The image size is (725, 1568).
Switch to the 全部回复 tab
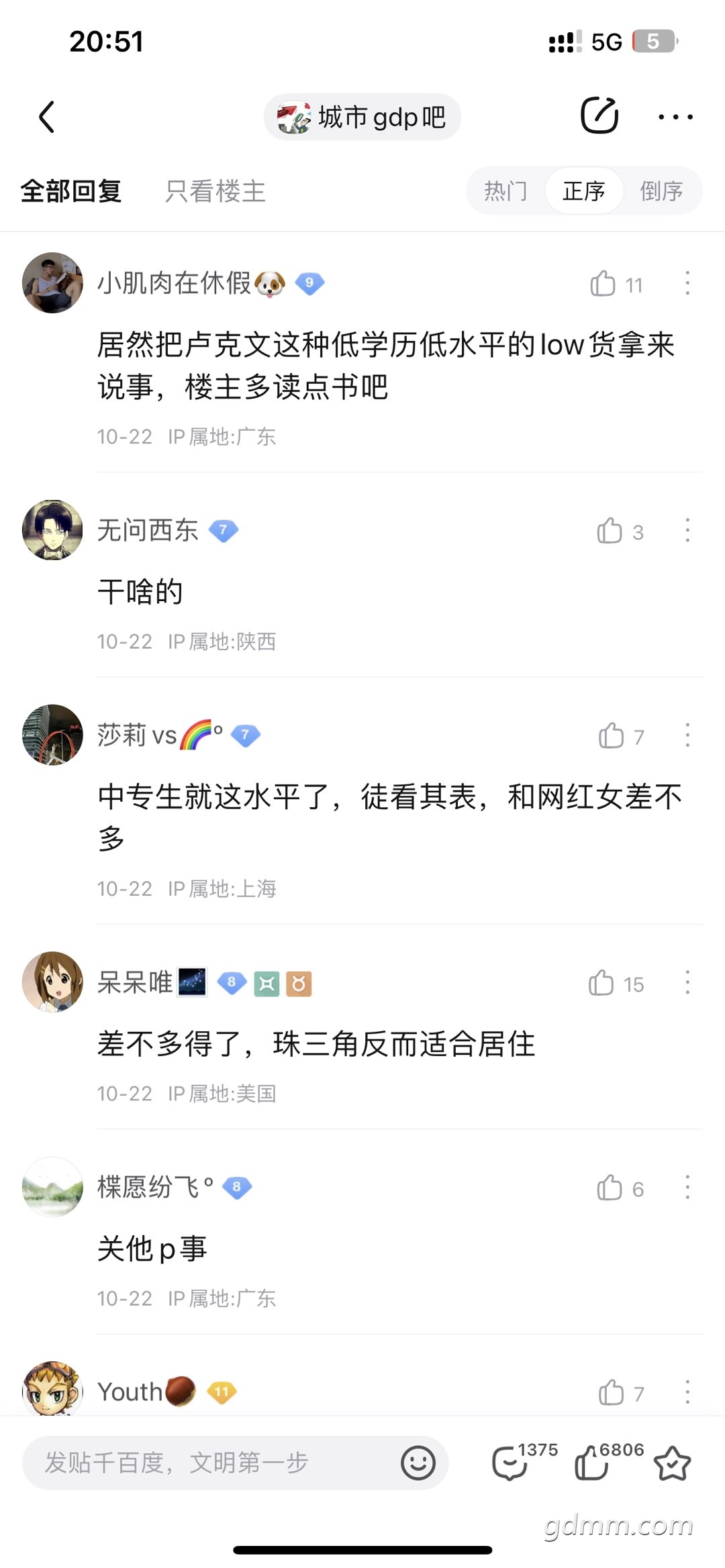(71, 191)
